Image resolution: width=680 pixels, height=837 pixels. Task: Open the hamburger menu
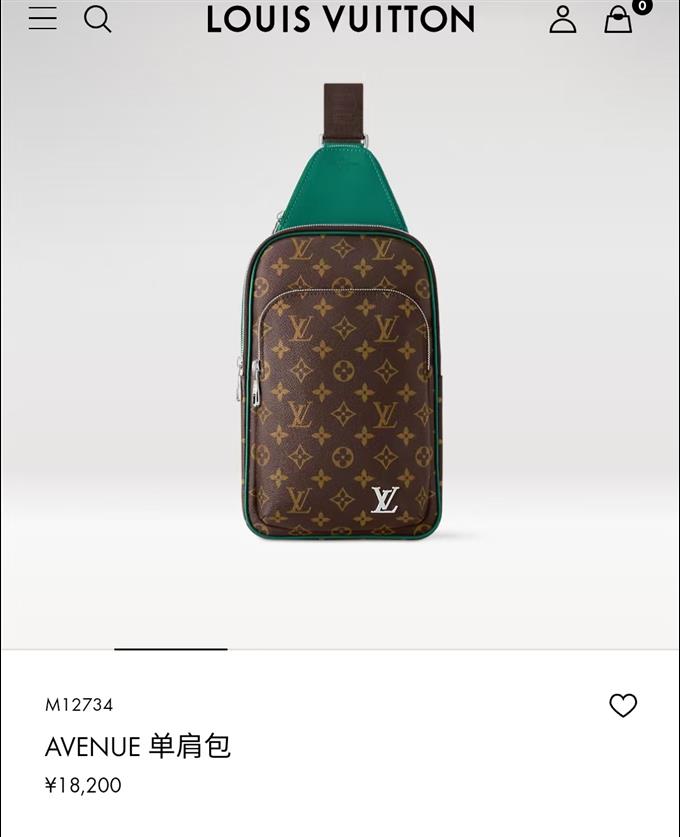pos(43,18)
